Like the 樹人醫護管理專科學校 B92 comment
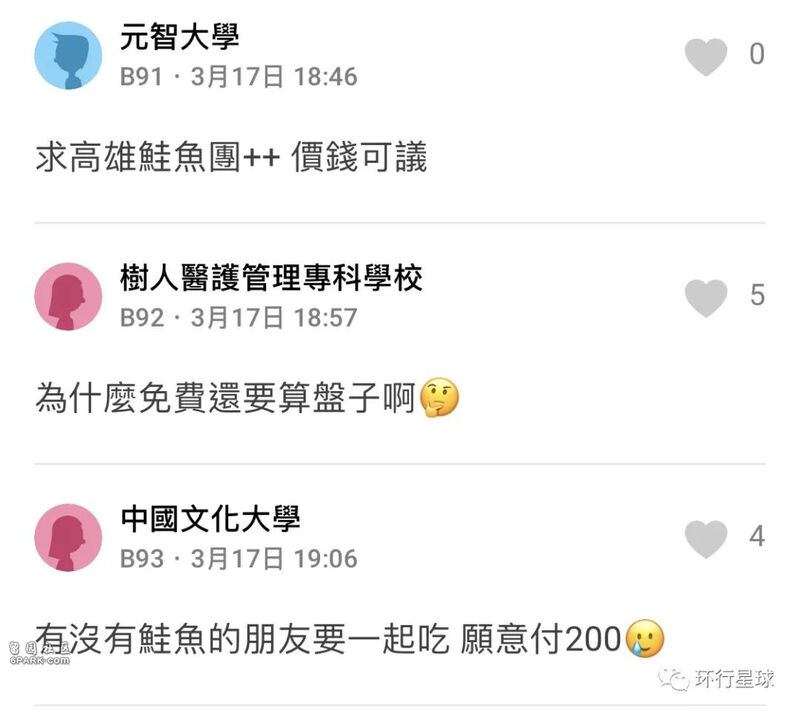The height and width of the screenshot is (714, 800). click(x=706, y=297)
